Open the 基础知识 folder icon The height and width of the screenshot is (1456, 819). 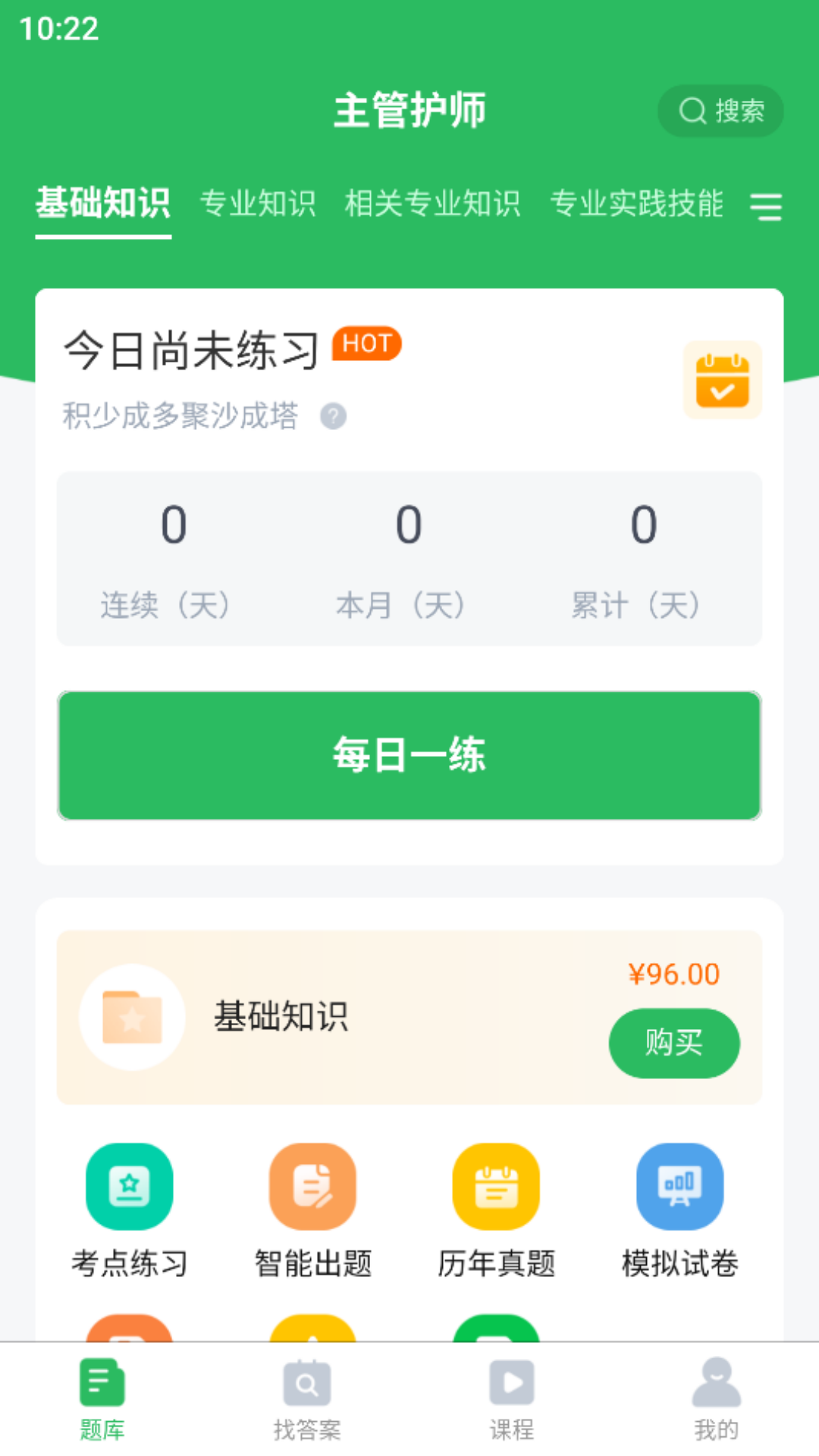coord(130,1018)
